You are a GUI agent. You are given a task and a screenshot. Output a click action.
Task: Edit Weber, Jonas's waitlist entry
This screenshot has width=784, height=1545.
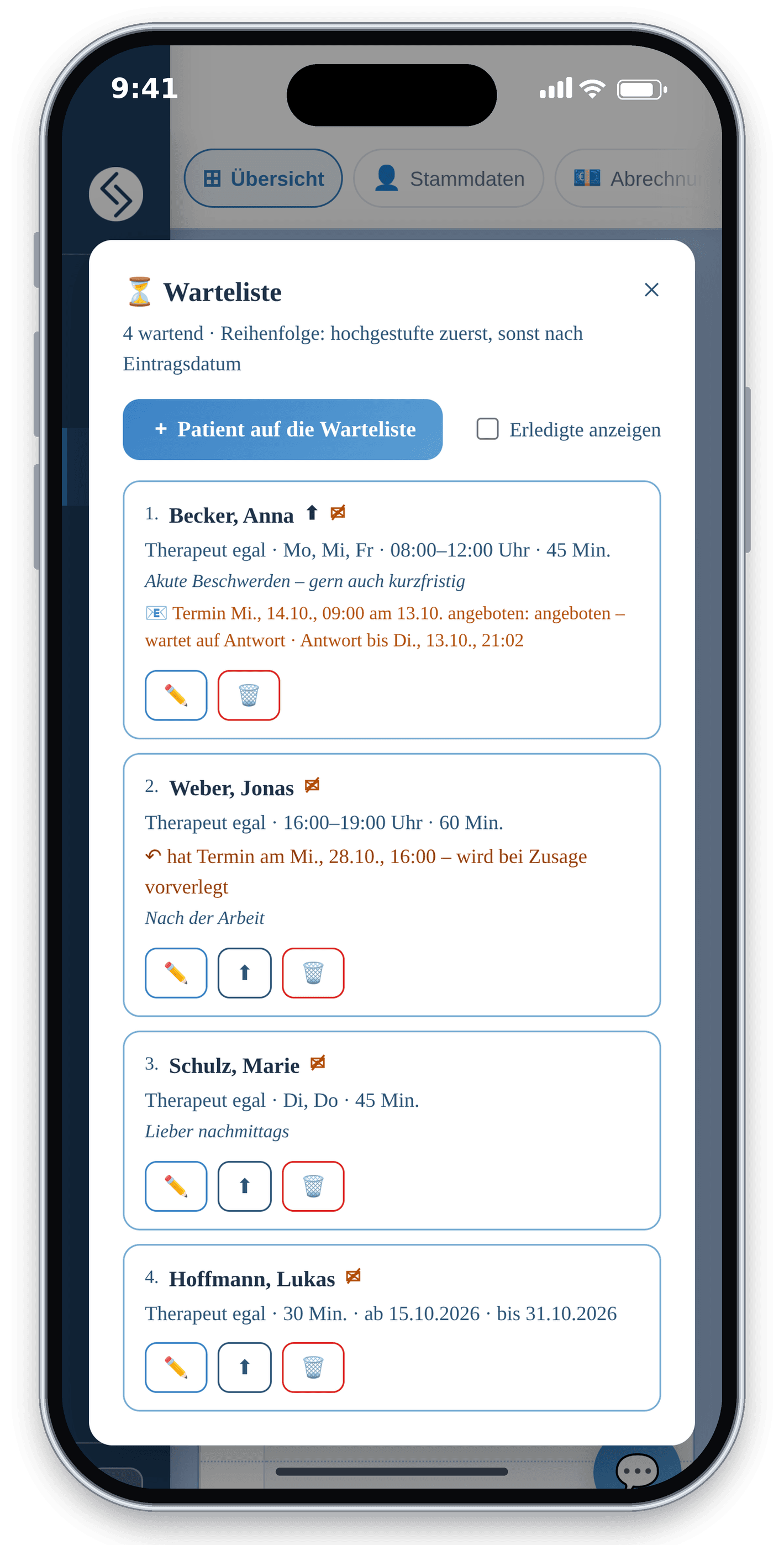coord(176,973)
